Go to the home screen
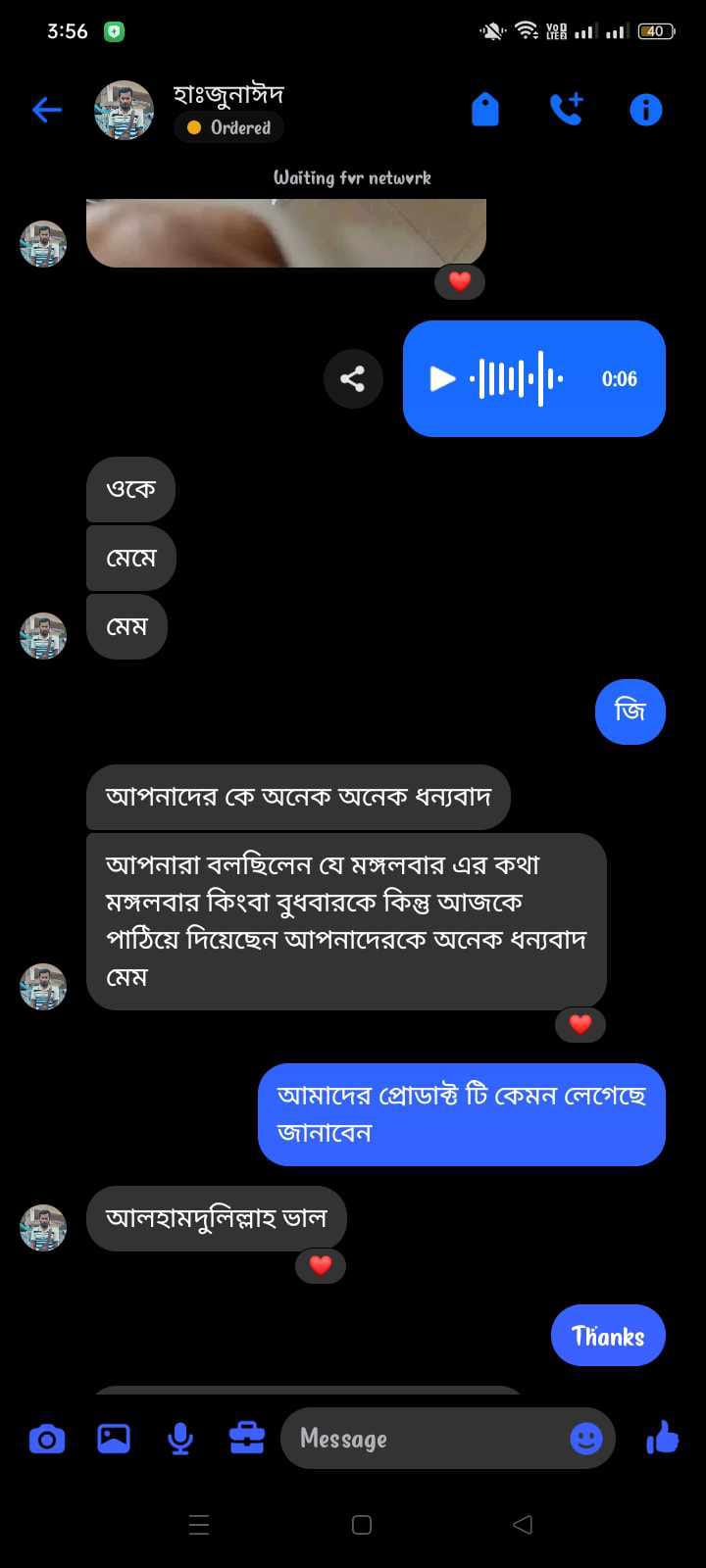 click(x=361, y=1524)
